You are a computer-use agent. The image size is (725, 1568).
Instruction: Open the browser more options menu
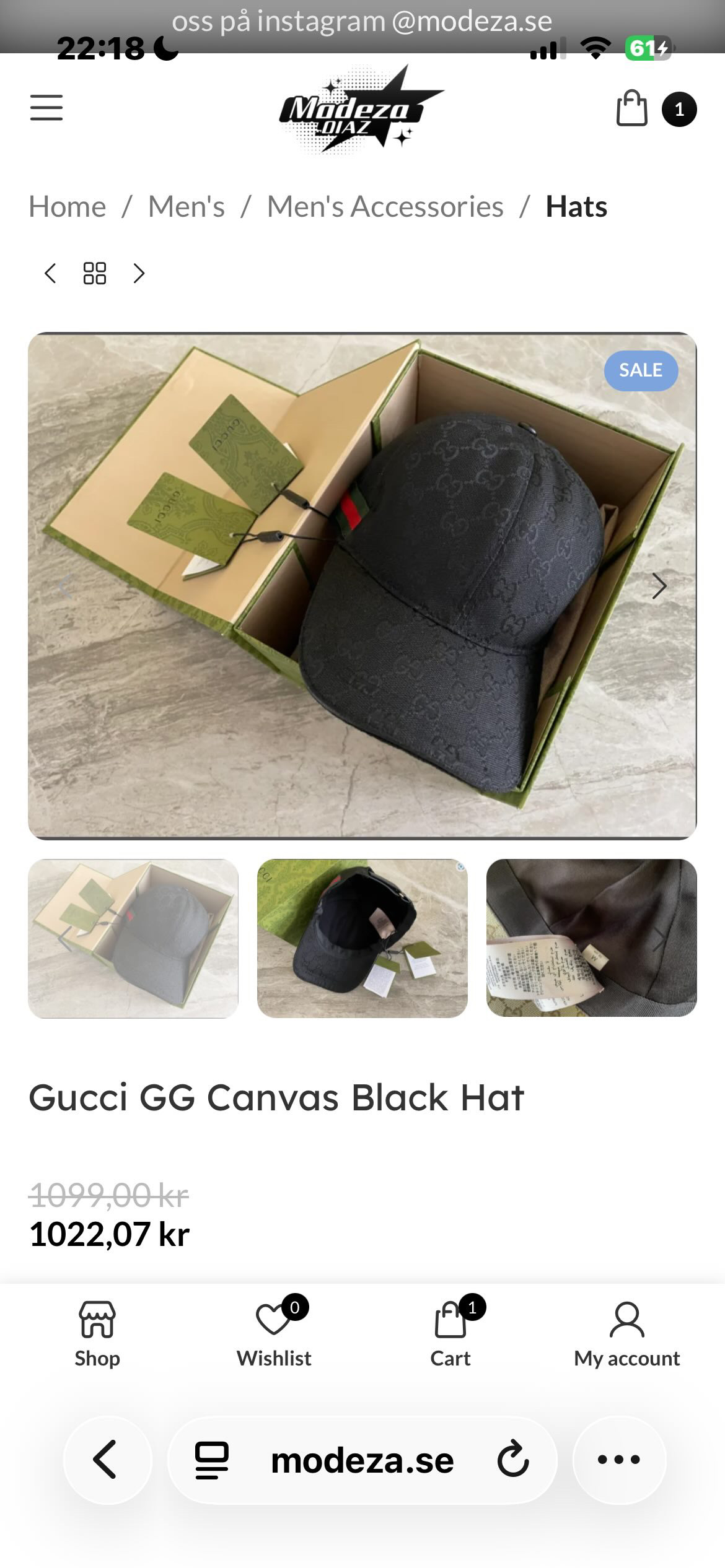pyautogui.click(x=618, y=1460)
